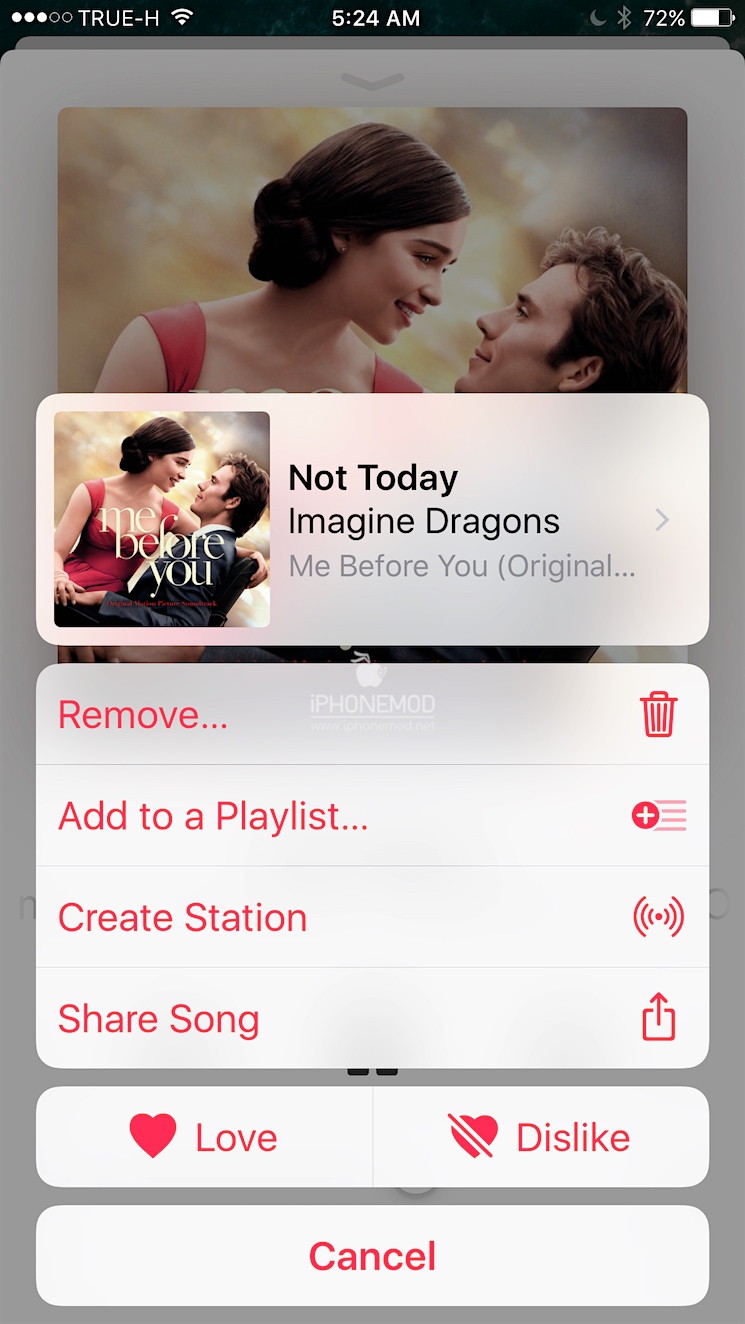745x1324 pixels.
Task: Cancel the action sheet
Action: tap(372, 1256)
